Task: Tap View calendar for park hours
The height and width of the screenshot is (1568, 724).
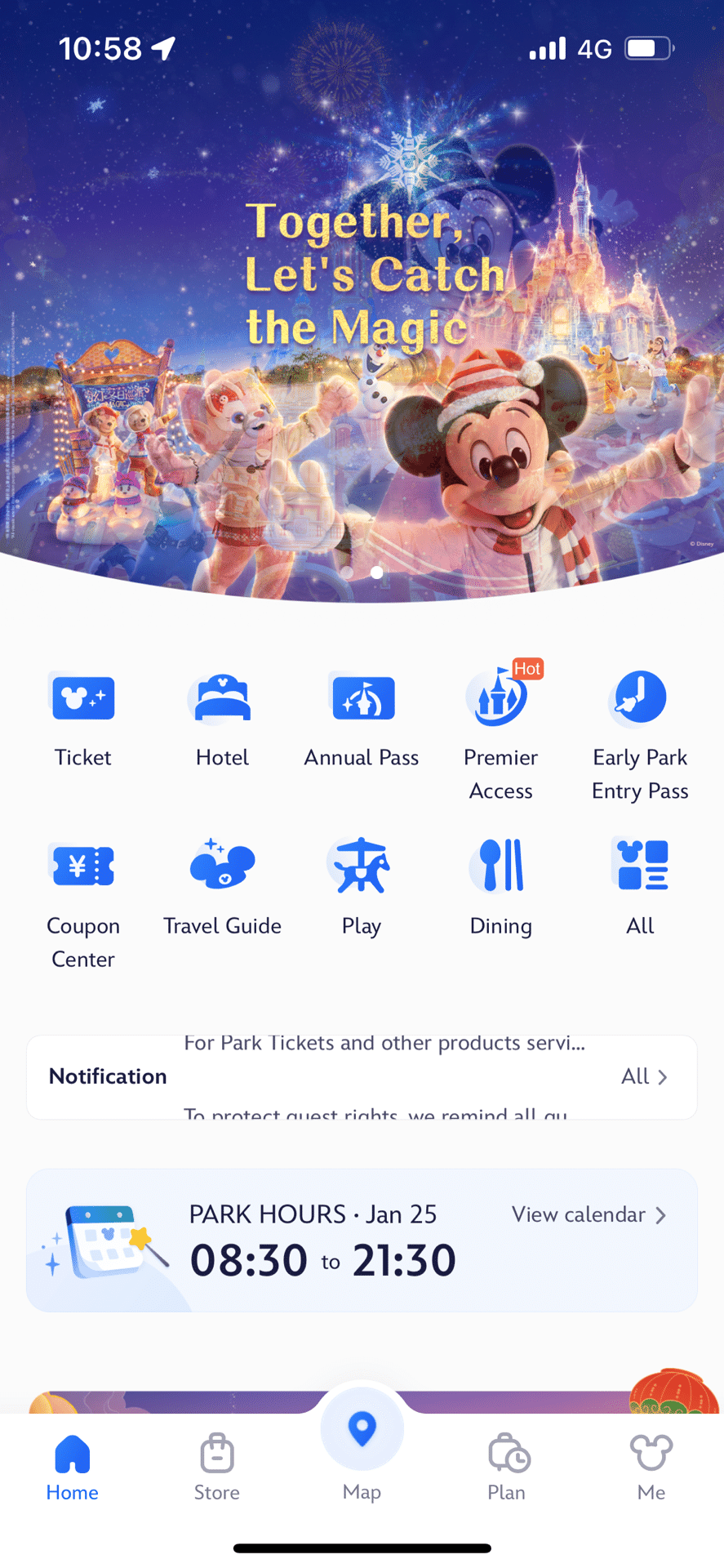Action: (589, 1214)
